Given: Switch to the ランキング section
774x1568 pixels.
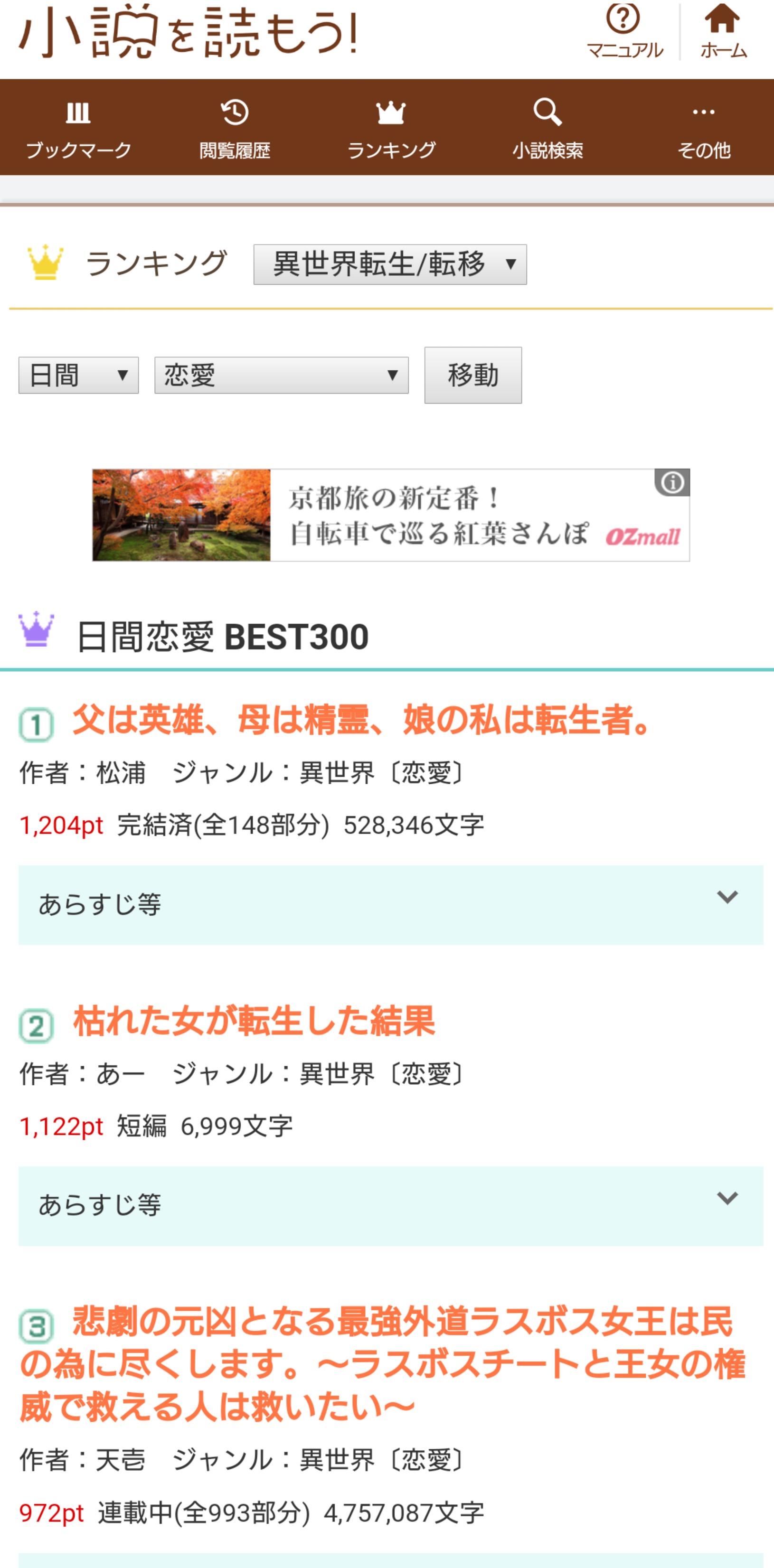Looking at the screenshot, I should coord(391,129).
